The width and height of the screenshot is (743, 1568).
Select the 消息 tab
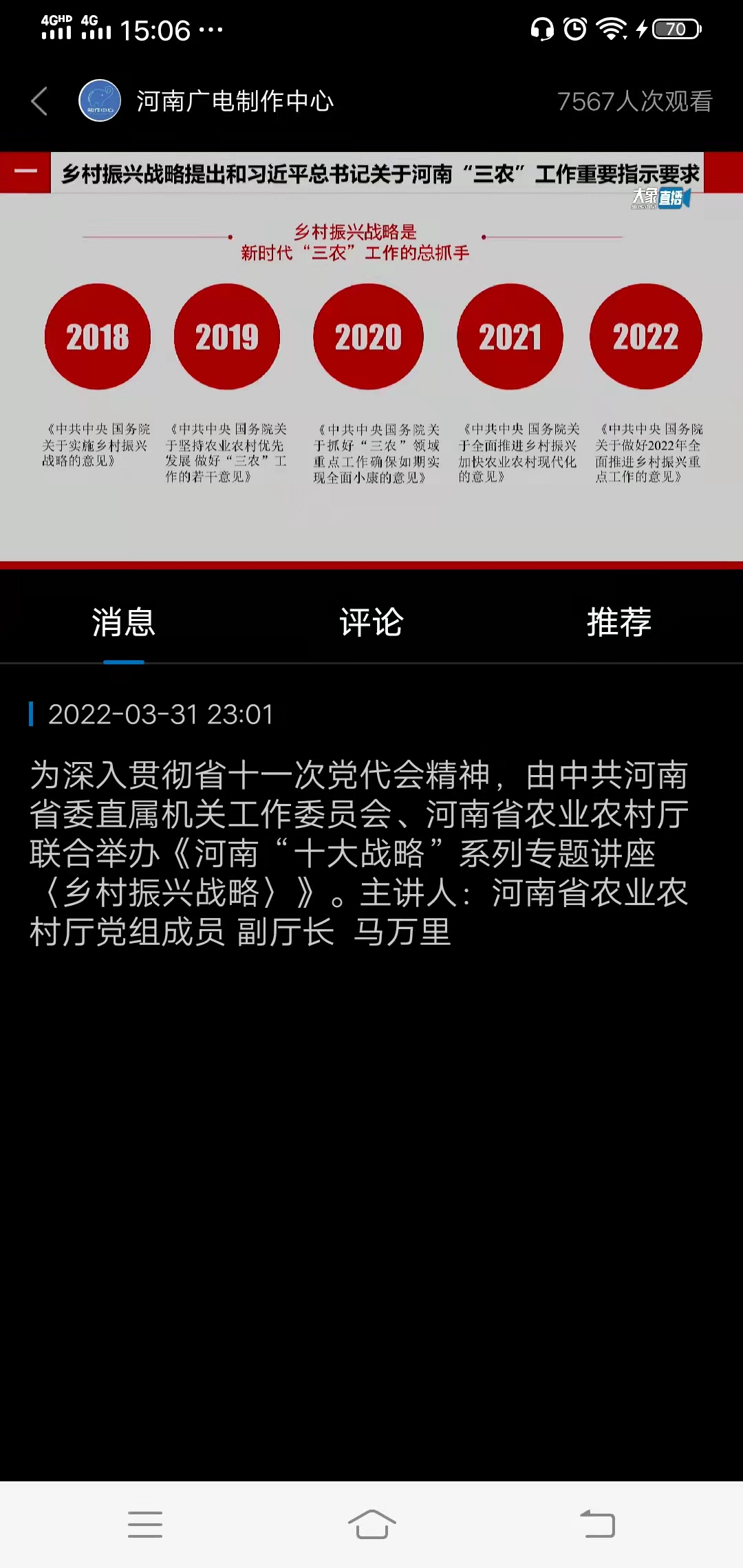124,622
